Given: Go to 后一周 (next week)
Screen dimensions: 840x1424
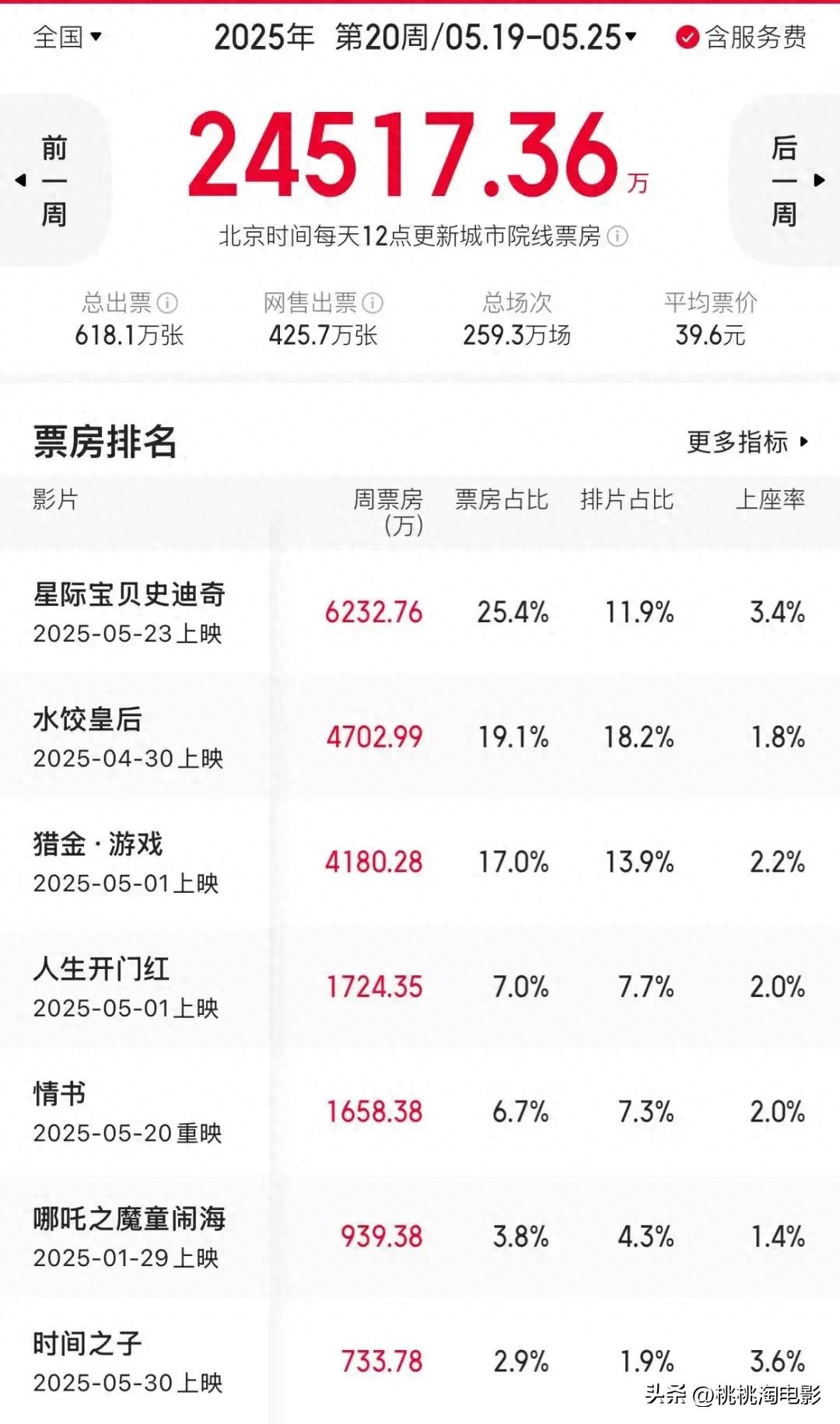Looking at the screenshot, I should tap(786, 180).
